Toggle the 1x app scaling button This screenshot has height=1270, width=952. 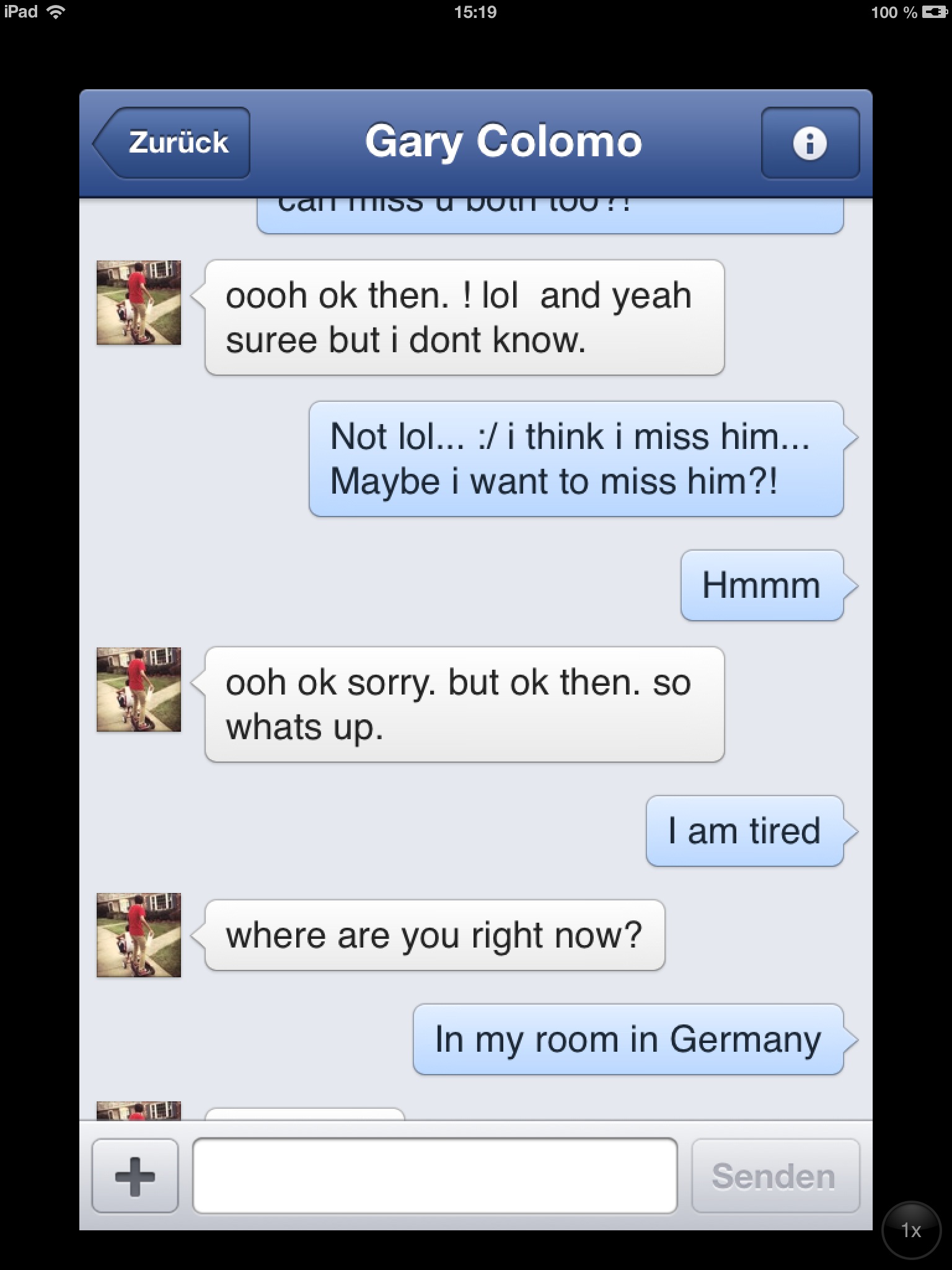click(910, 1230)
